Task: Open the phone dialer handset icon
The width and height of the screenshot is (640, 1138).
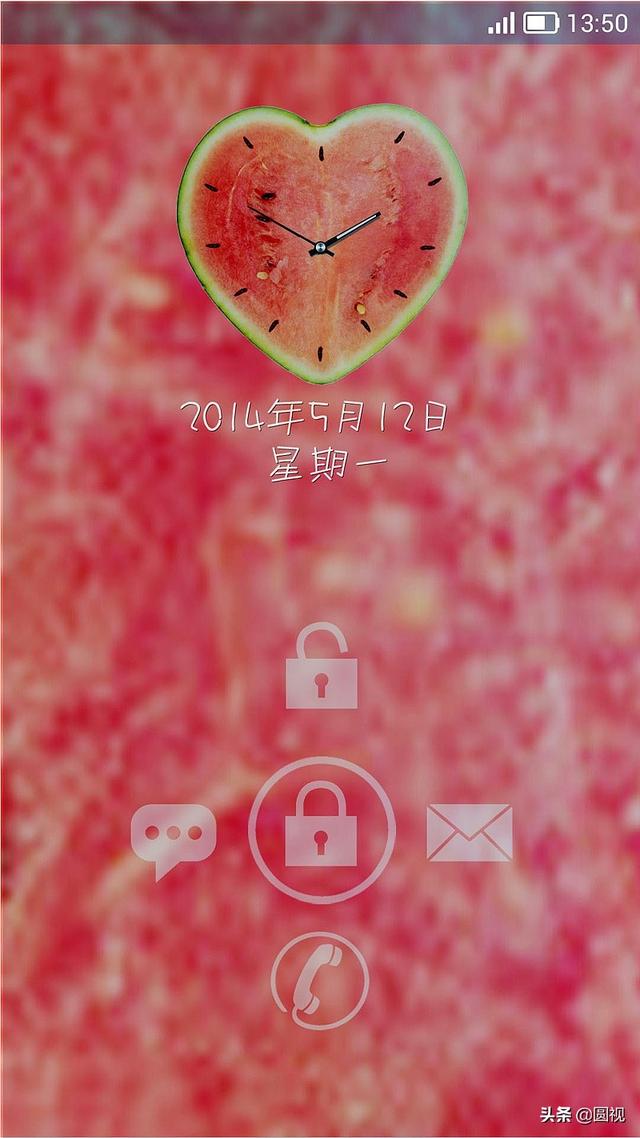Action: click(x=320, y=981)
